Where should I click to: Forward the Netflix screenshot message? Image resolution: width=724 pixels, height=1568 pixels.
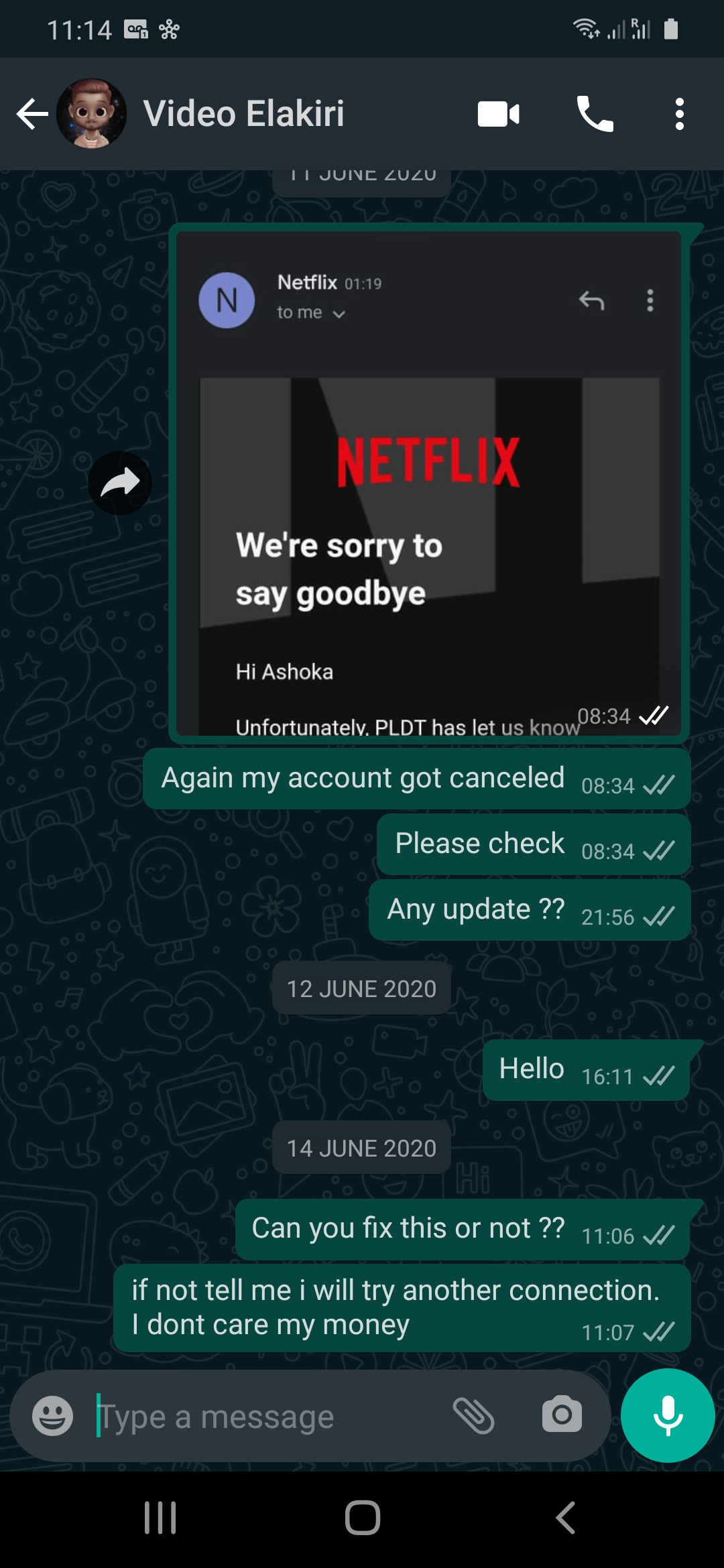120,482
